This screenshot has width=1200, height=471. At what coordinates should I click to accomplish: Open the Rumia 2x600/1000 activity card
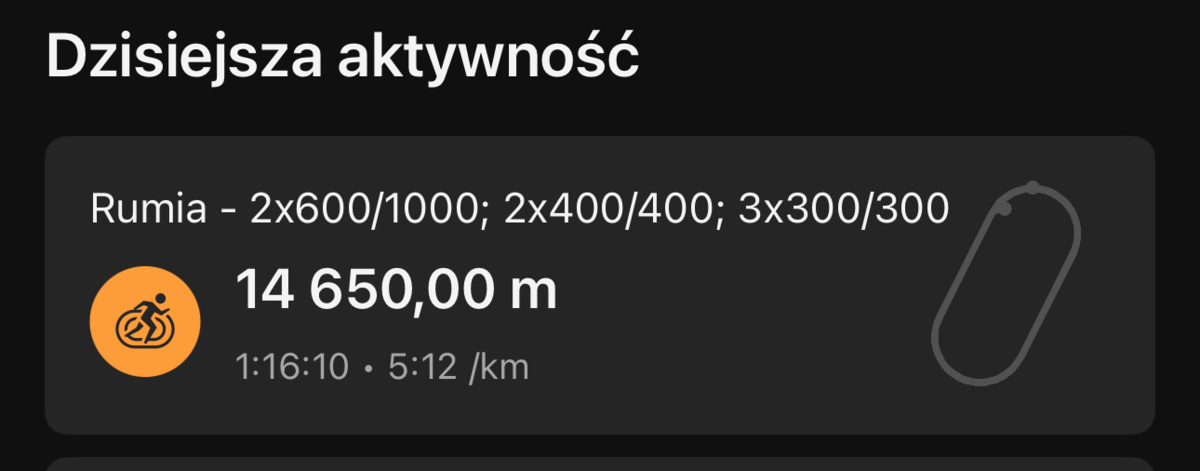(600, 285)
